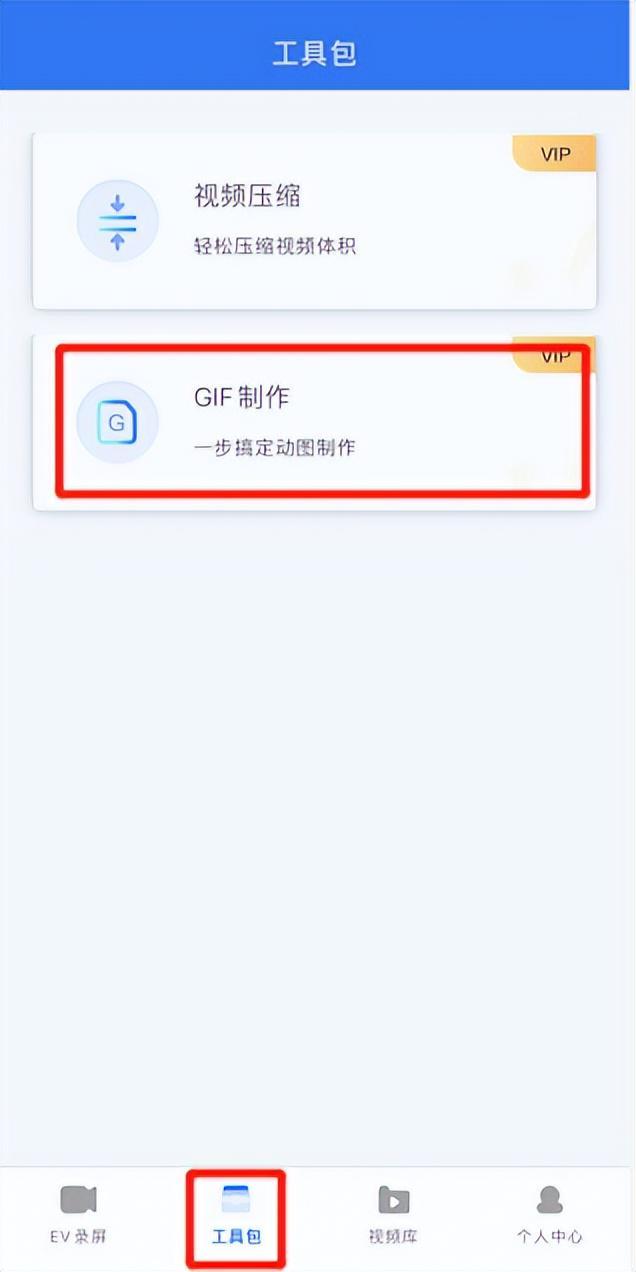Open the 个人中心 tab
The image size is (636, 1272).
click(549, 1214)
